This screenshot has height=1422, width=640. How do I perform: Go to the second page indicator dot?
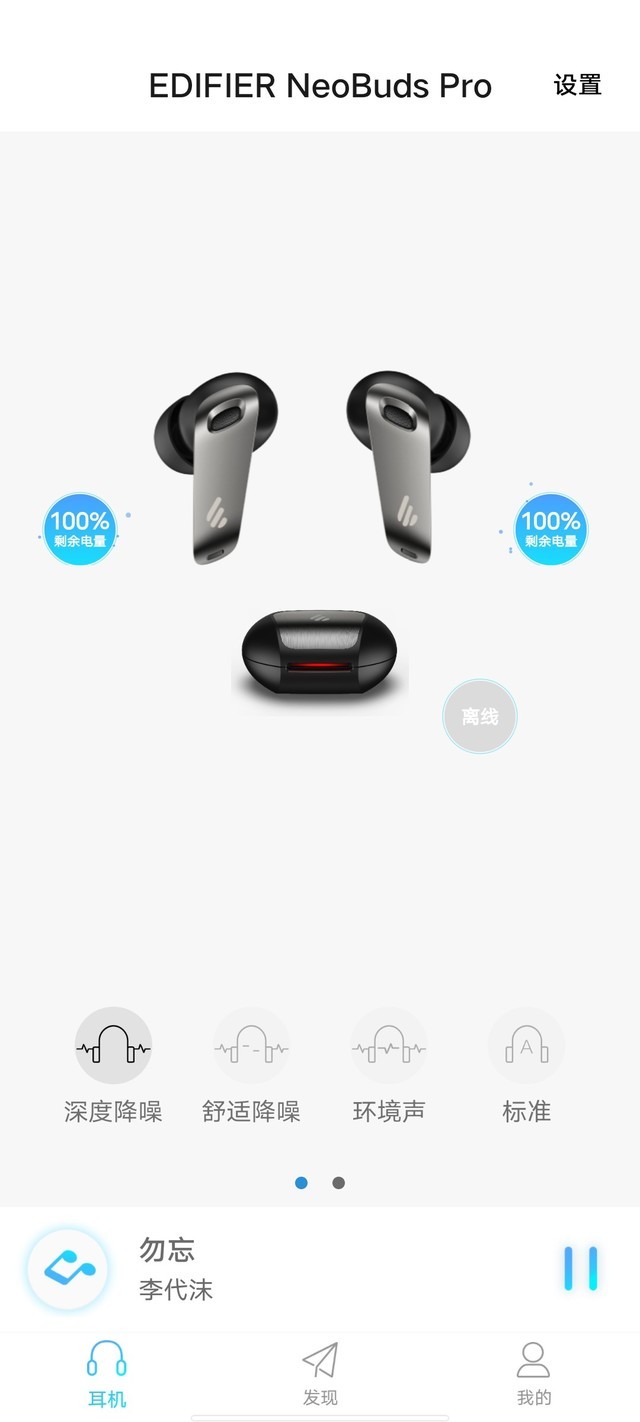339,1183
